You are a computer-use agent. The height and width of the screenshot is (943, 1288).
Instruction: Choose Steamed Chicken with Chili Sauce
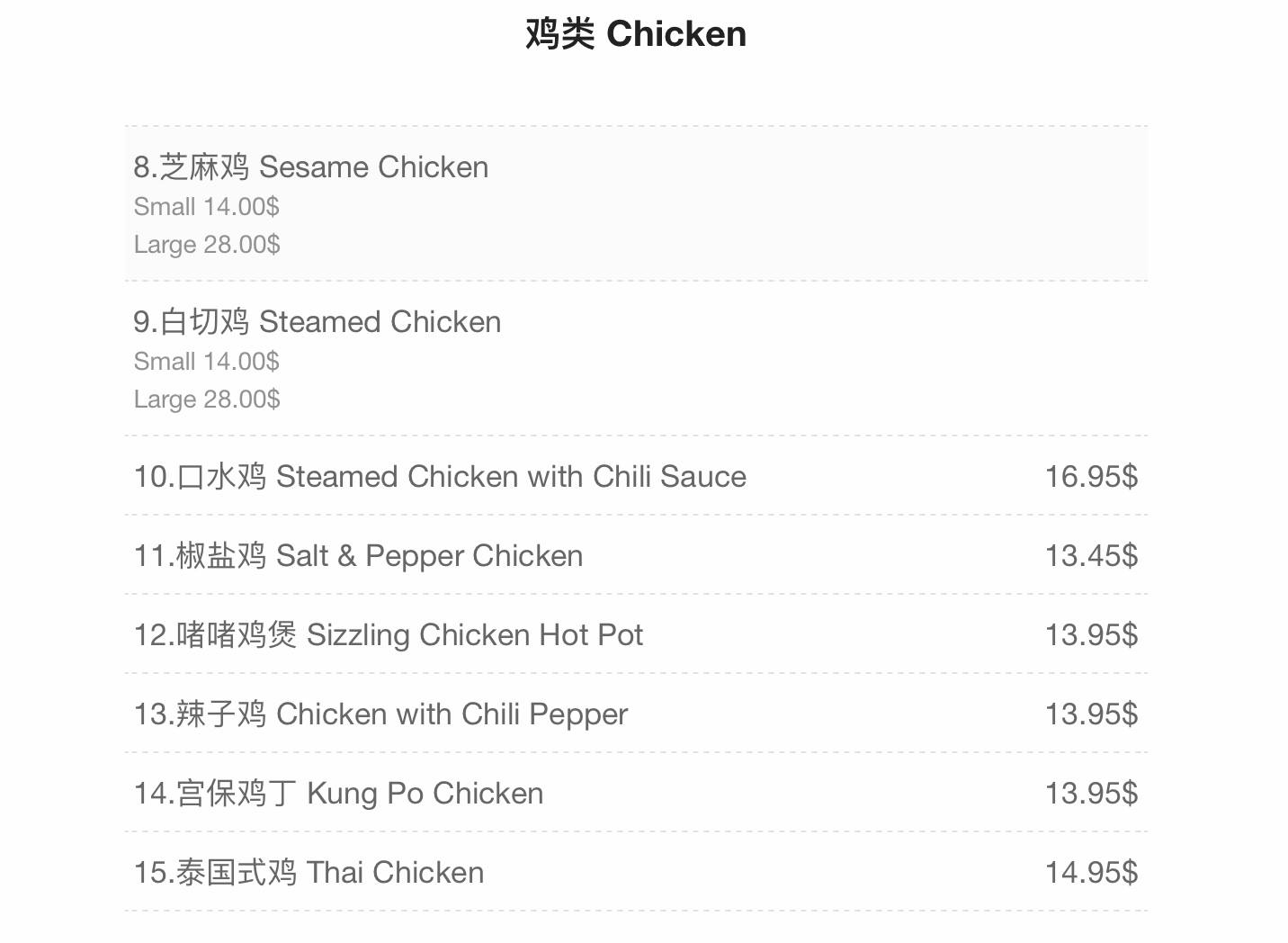[440, 477]
